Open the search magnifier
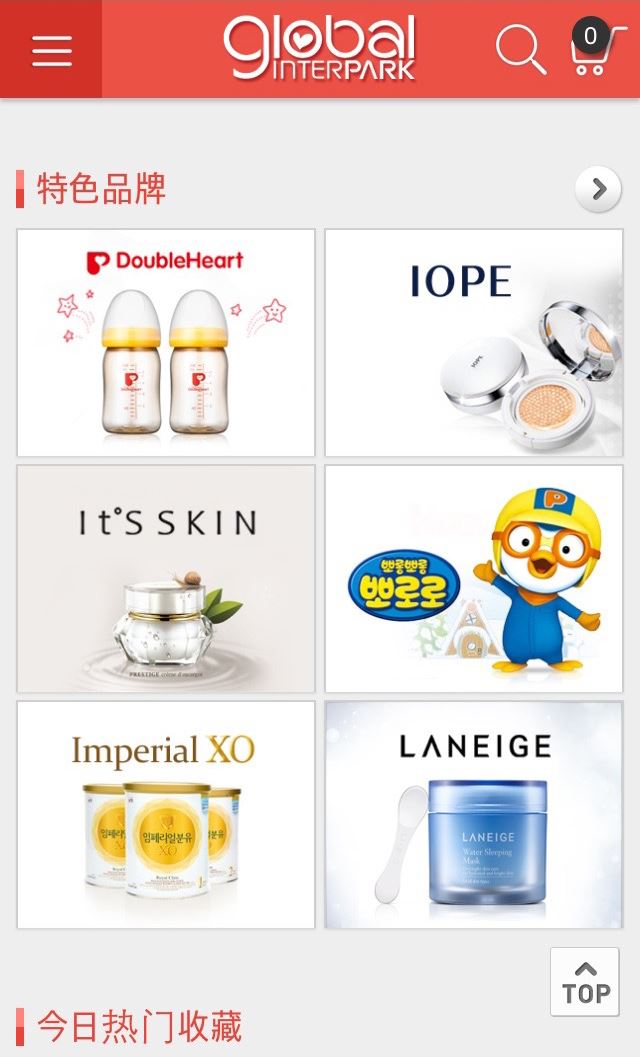Image resolution: width=640 pixels, height=1057 pixels. [x=520, y=48]
